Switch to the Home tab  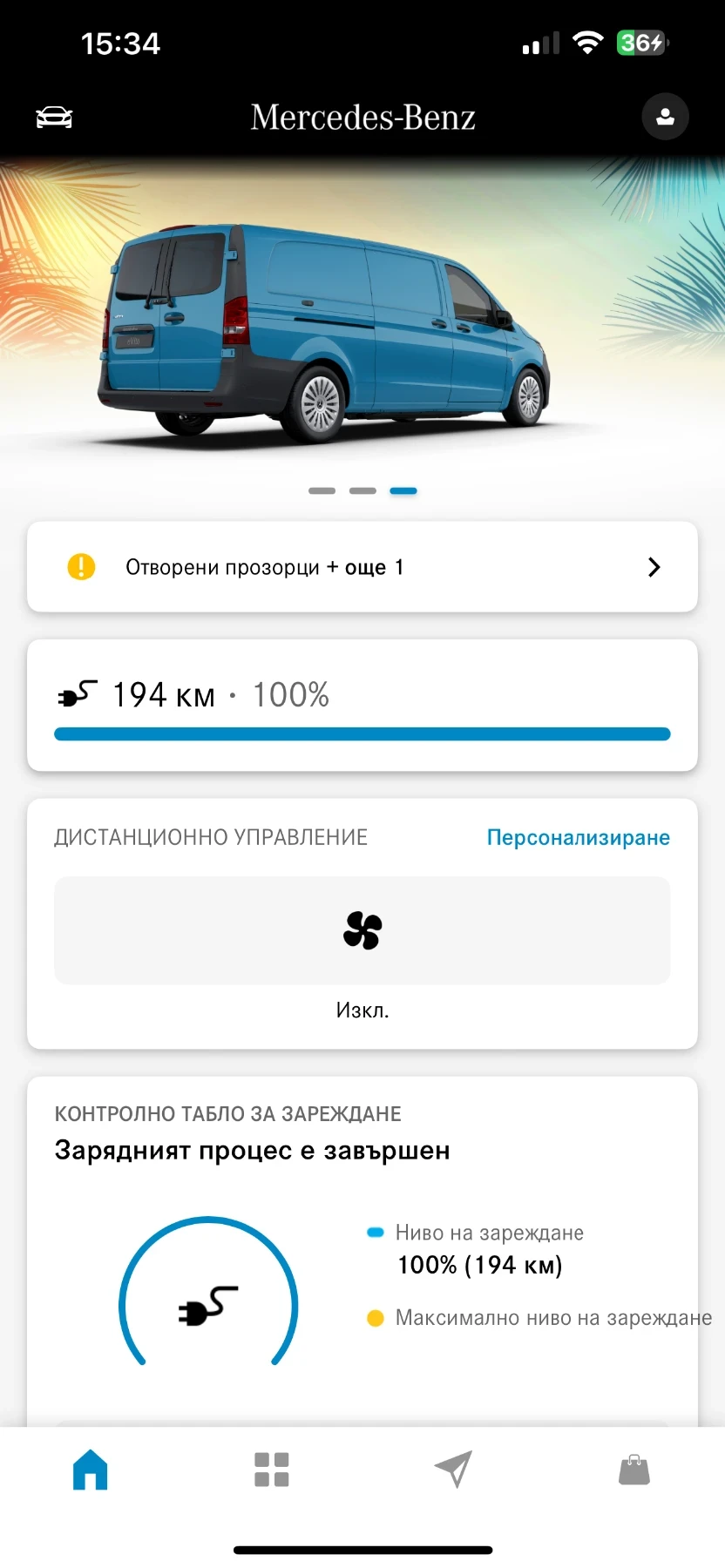coord(91,1470)
